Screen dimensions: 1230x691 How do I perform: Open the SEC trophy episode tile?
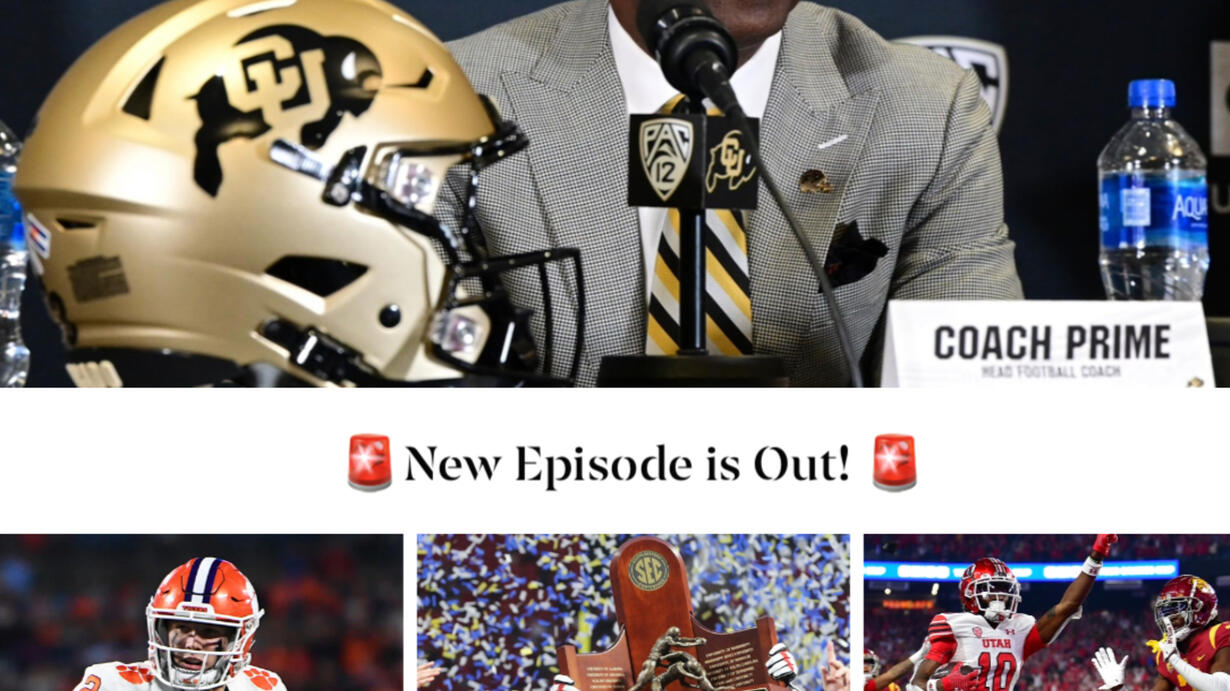(633, 612)
